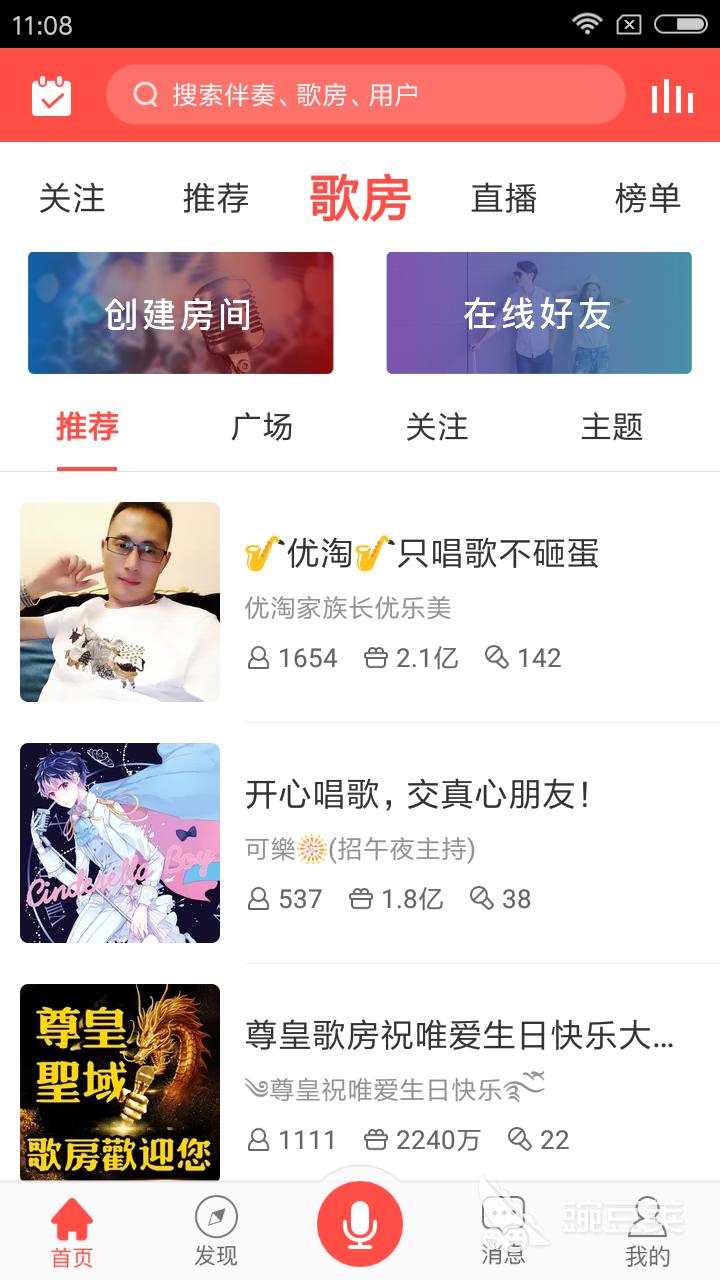
Task: Switch to the 直播 live tab
Action: pos(505,200)
